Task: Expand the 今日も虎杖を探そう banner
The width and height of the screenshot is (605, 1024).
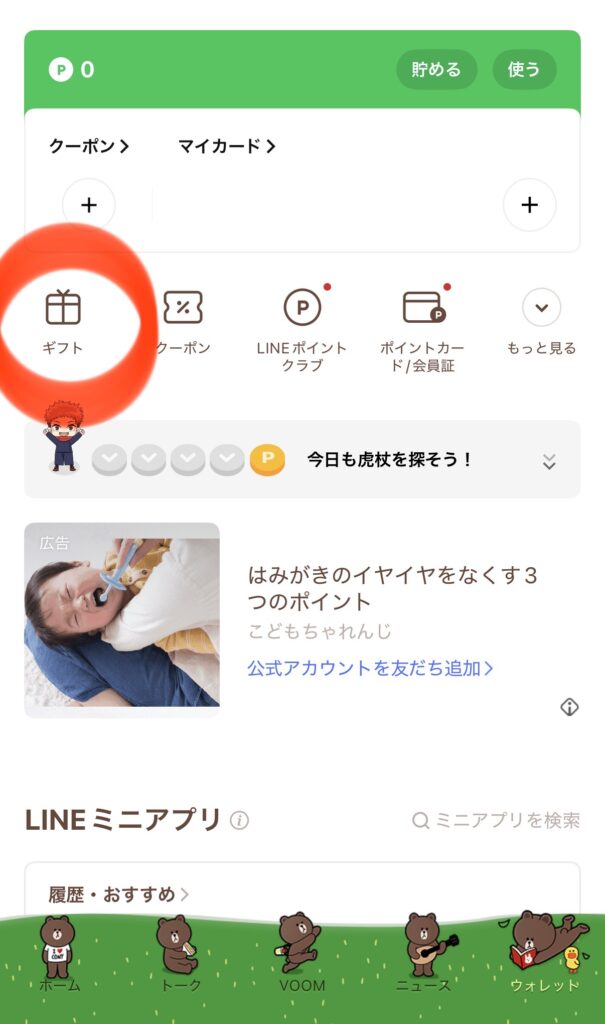Action: click(x=548, y=461)
